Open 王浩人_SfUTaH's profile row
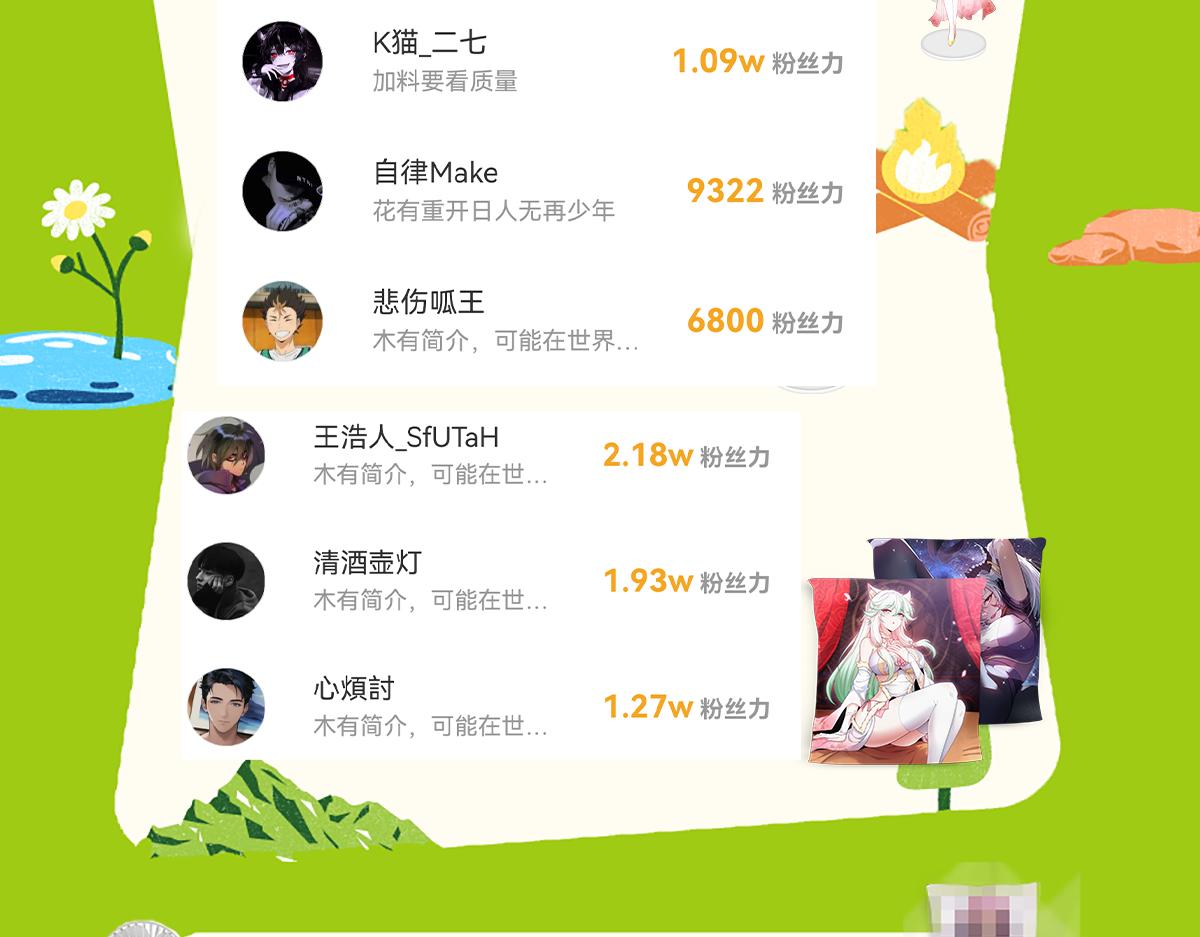1200x937 pixels. click(x=490, y=455)
